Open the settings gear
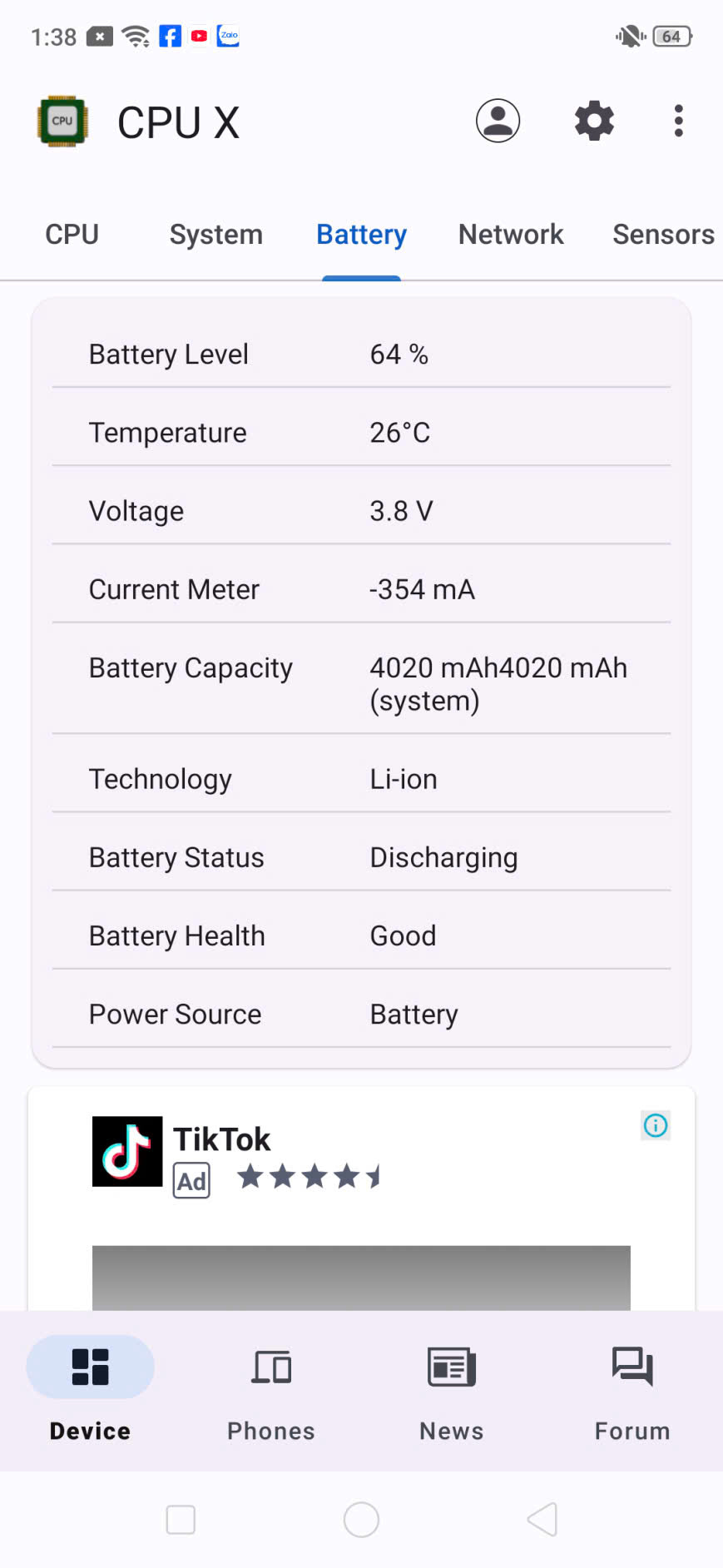The height and width of the screenshot is (1568, 723). tap(594, 121)
